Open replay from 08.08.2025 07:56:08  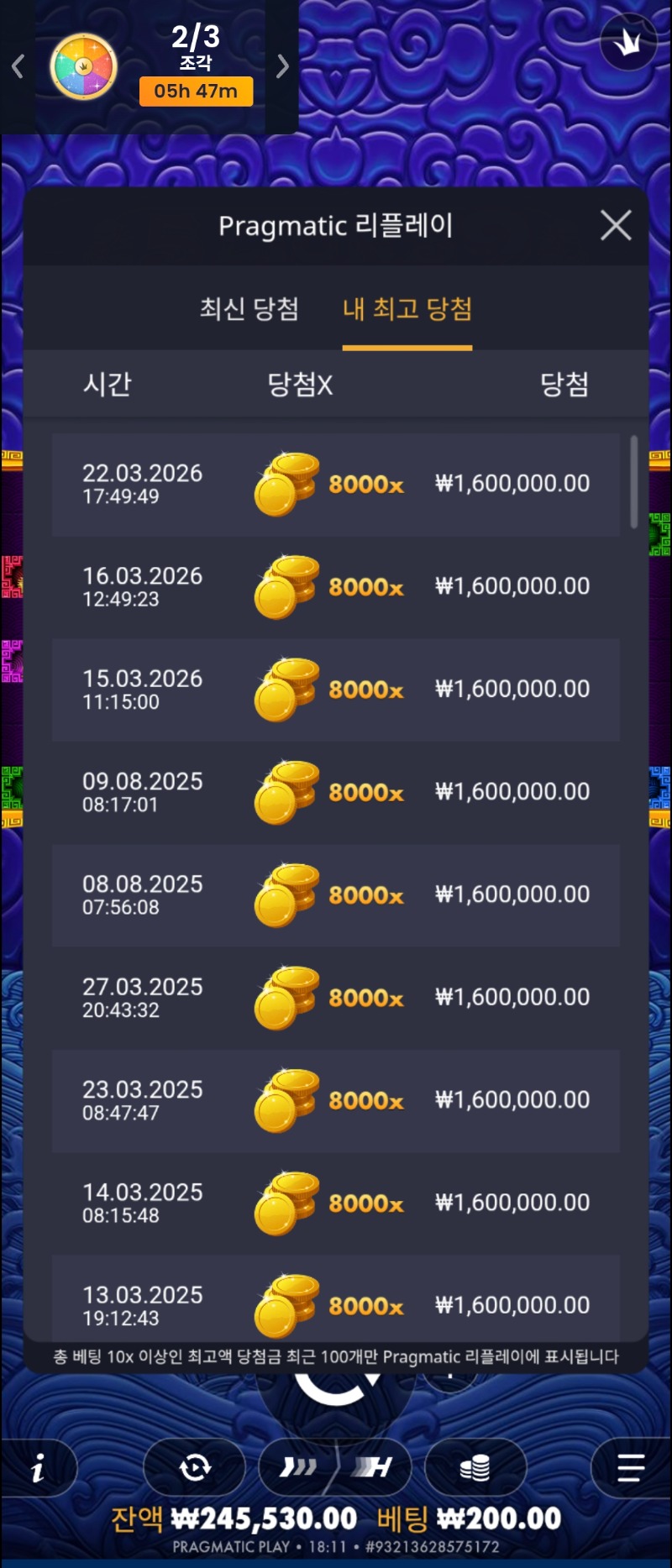(336, 895)
